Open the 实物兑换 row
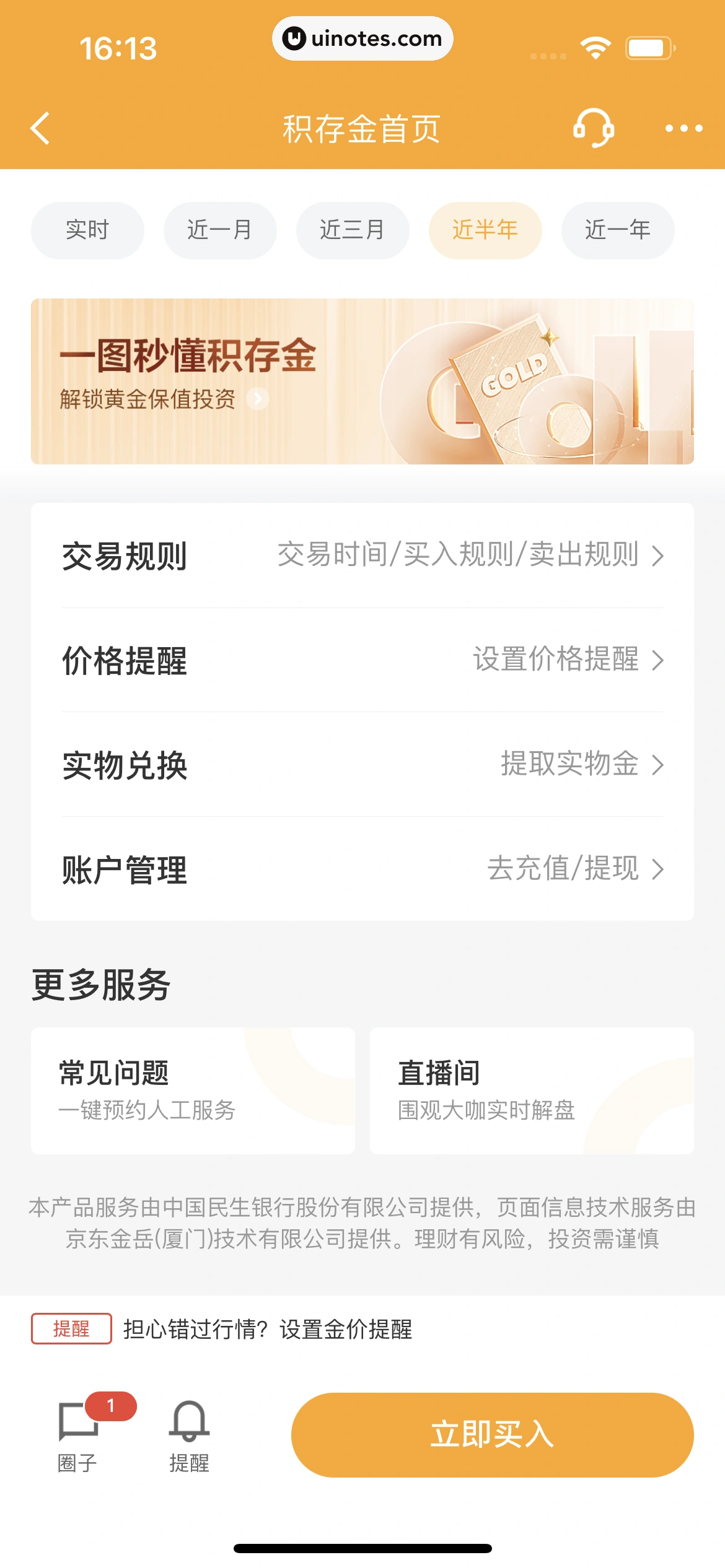Viewport: 725px width, 1568px height. tap(362, 765)
